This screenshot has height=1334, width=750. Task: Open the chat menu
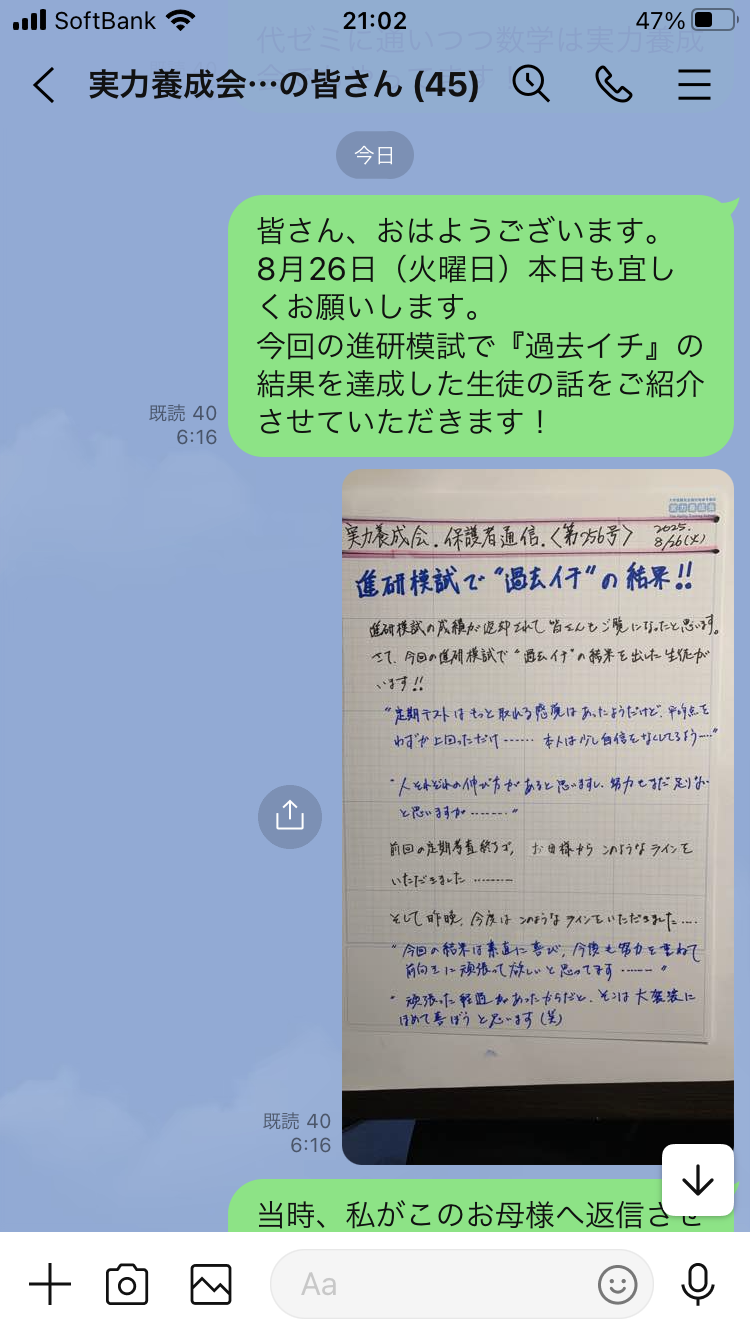(694, 85)
